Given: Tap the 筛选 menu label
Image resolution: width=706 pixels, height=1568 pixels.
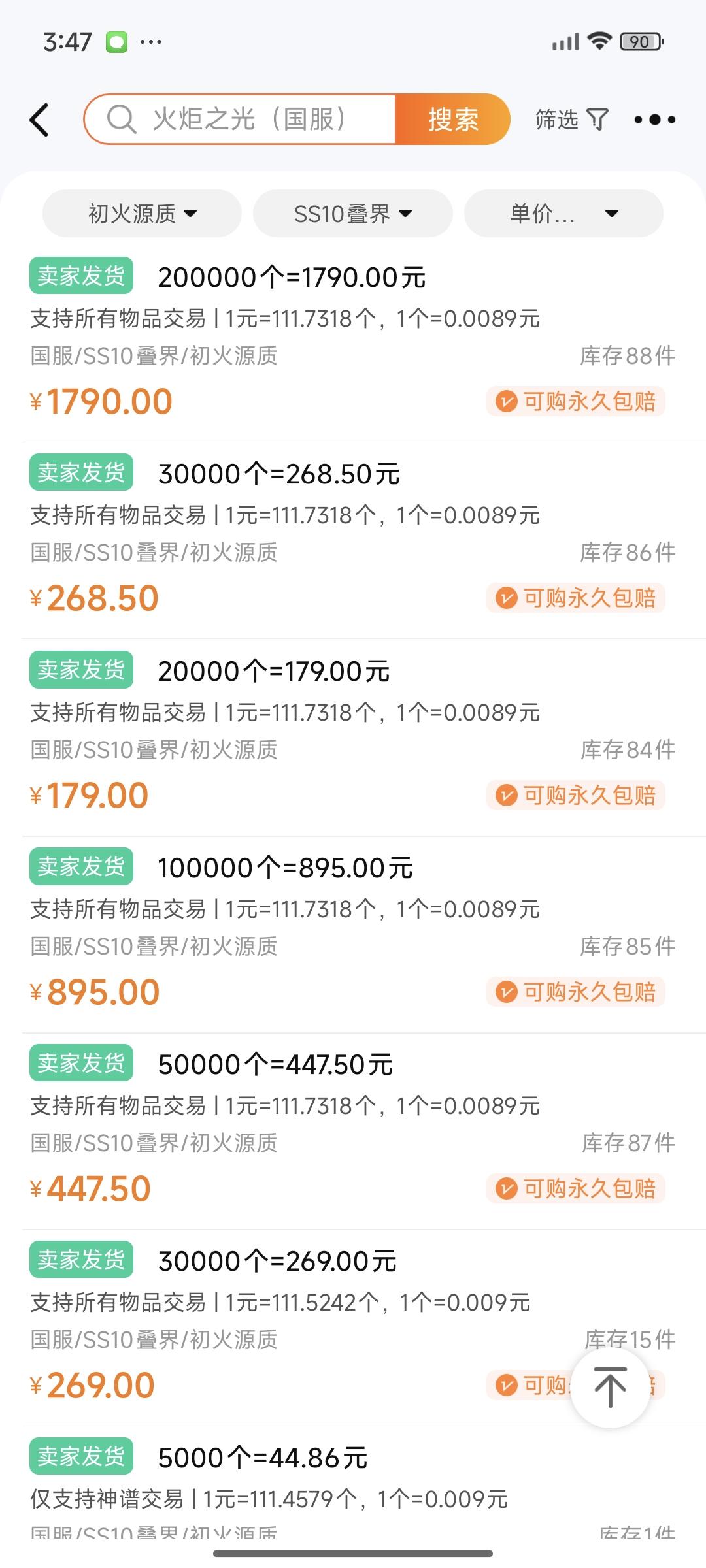Looking at the screenshot, I should point(556,120).
